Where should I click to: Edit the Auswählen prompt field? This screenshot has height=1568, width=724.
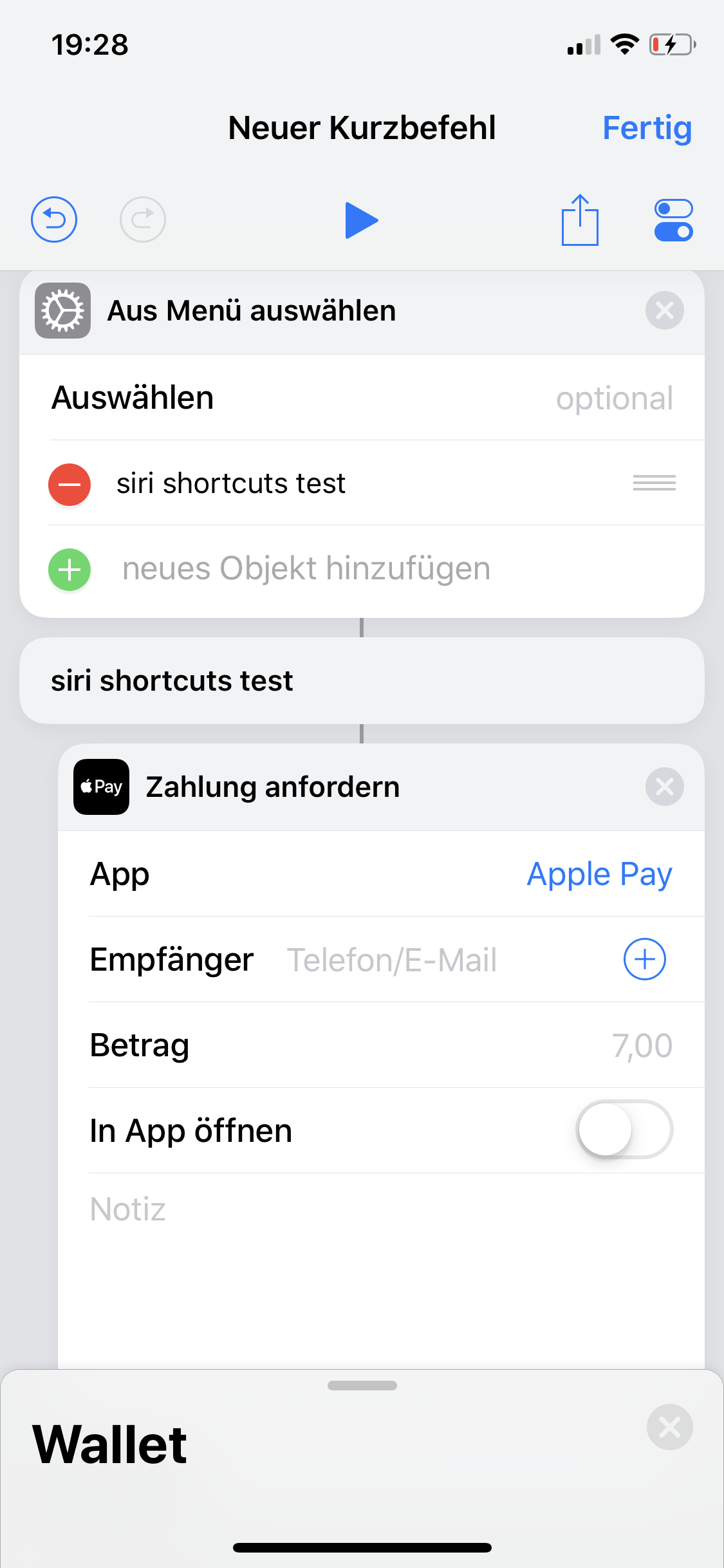click(613, 398)
